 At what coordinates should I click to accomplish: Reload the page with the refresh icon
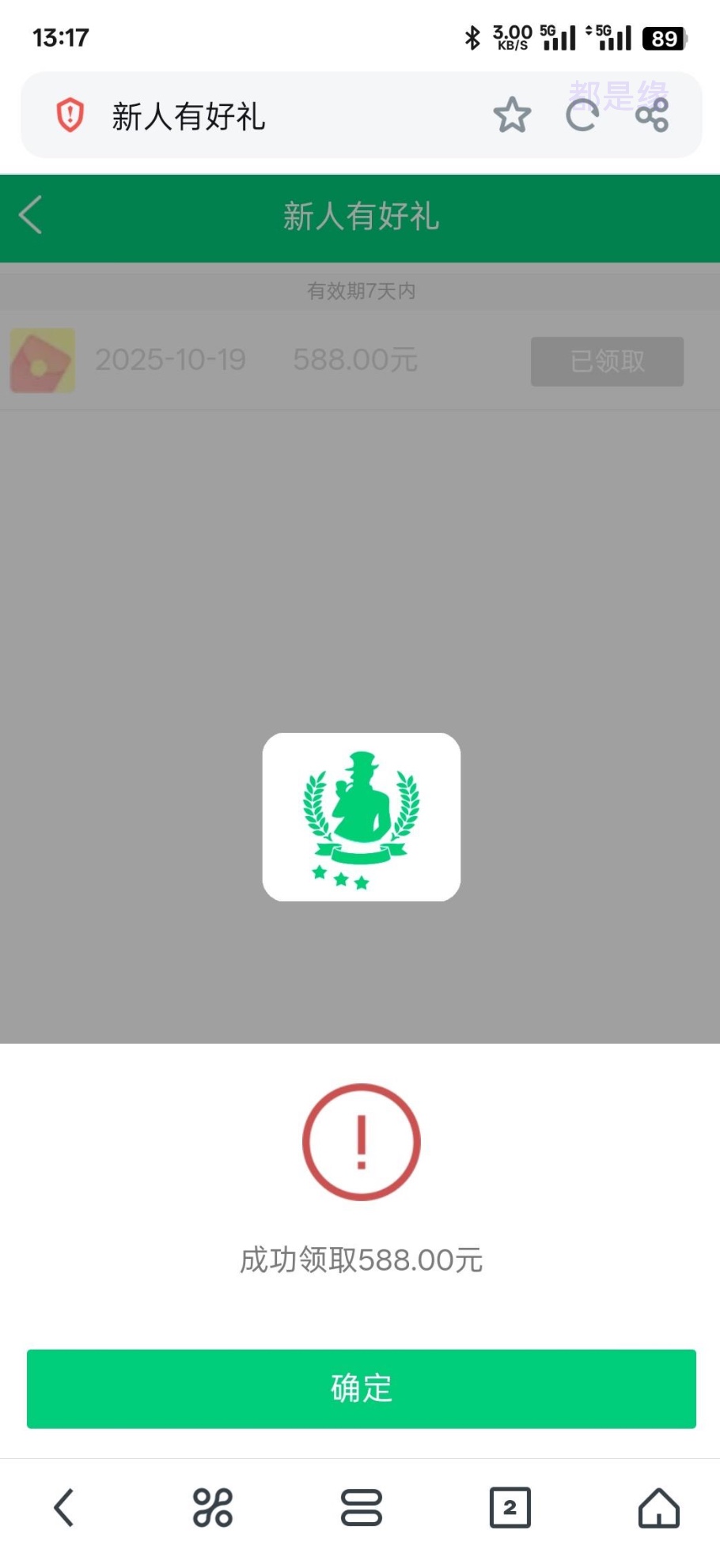click(x=582, y=115)
